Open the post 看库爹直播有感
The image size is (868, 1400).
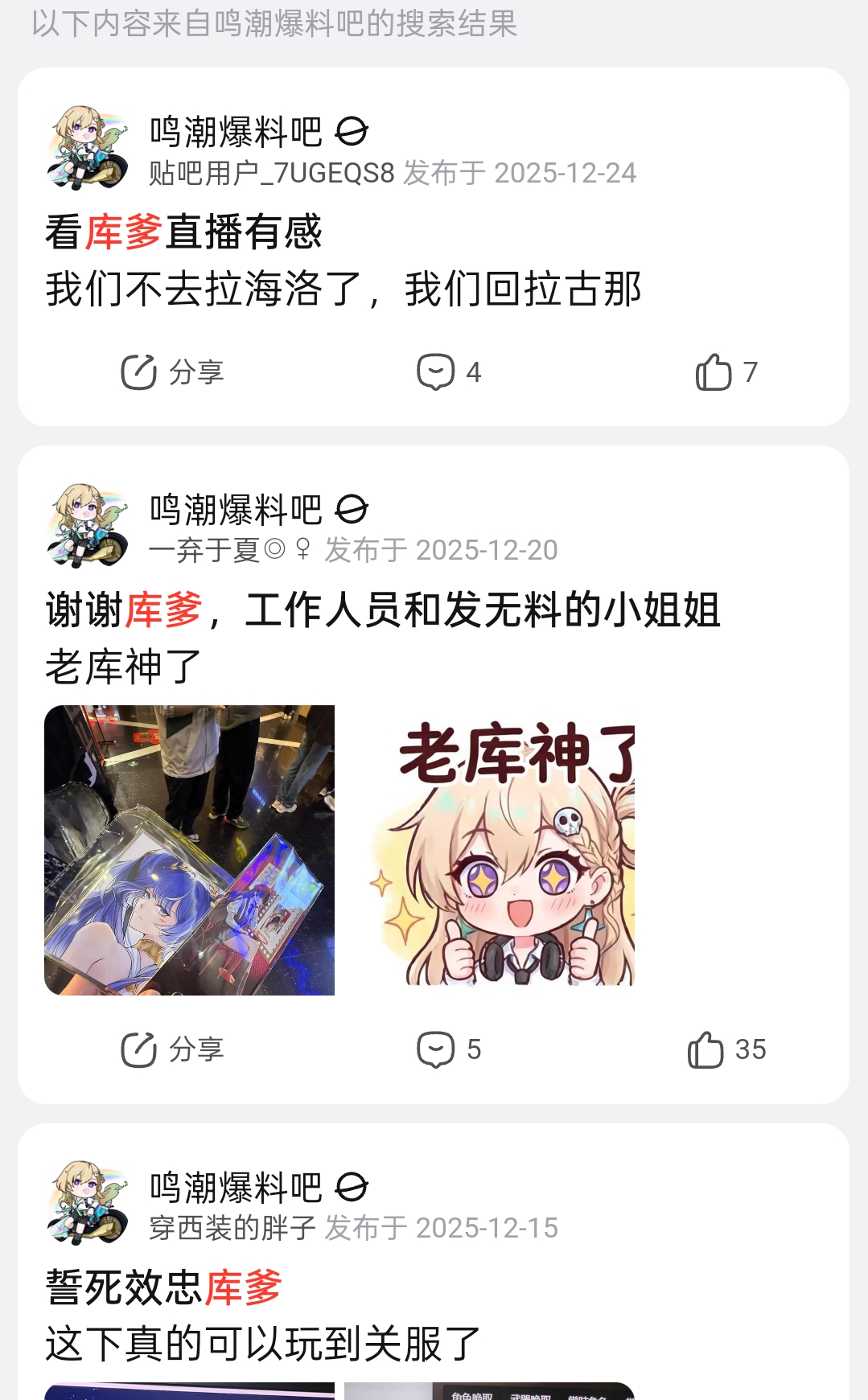[x=183, y=232]
